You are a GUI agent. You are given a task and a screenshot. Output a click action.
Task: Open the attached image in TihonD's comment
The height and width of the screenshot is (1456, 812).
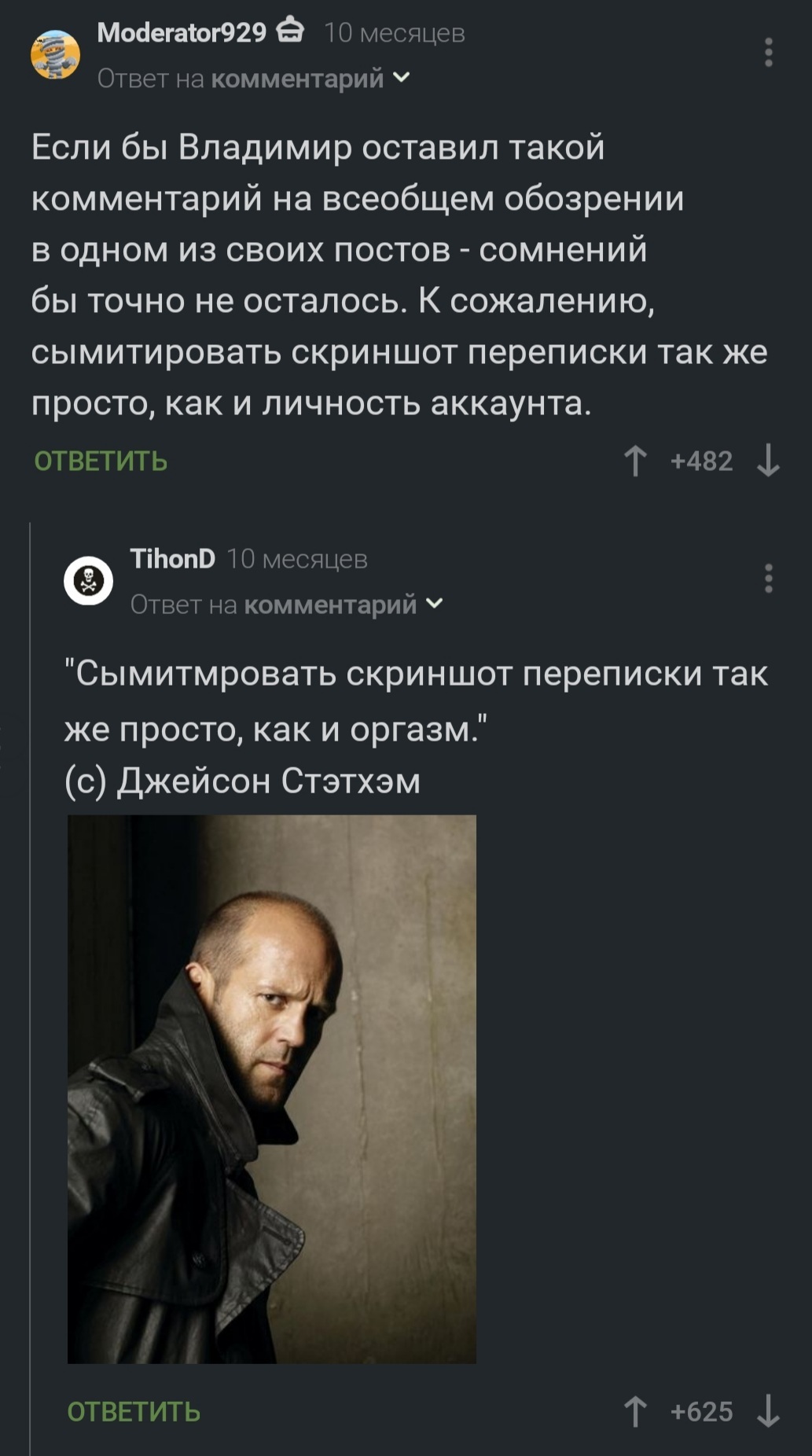(271, 1088)
